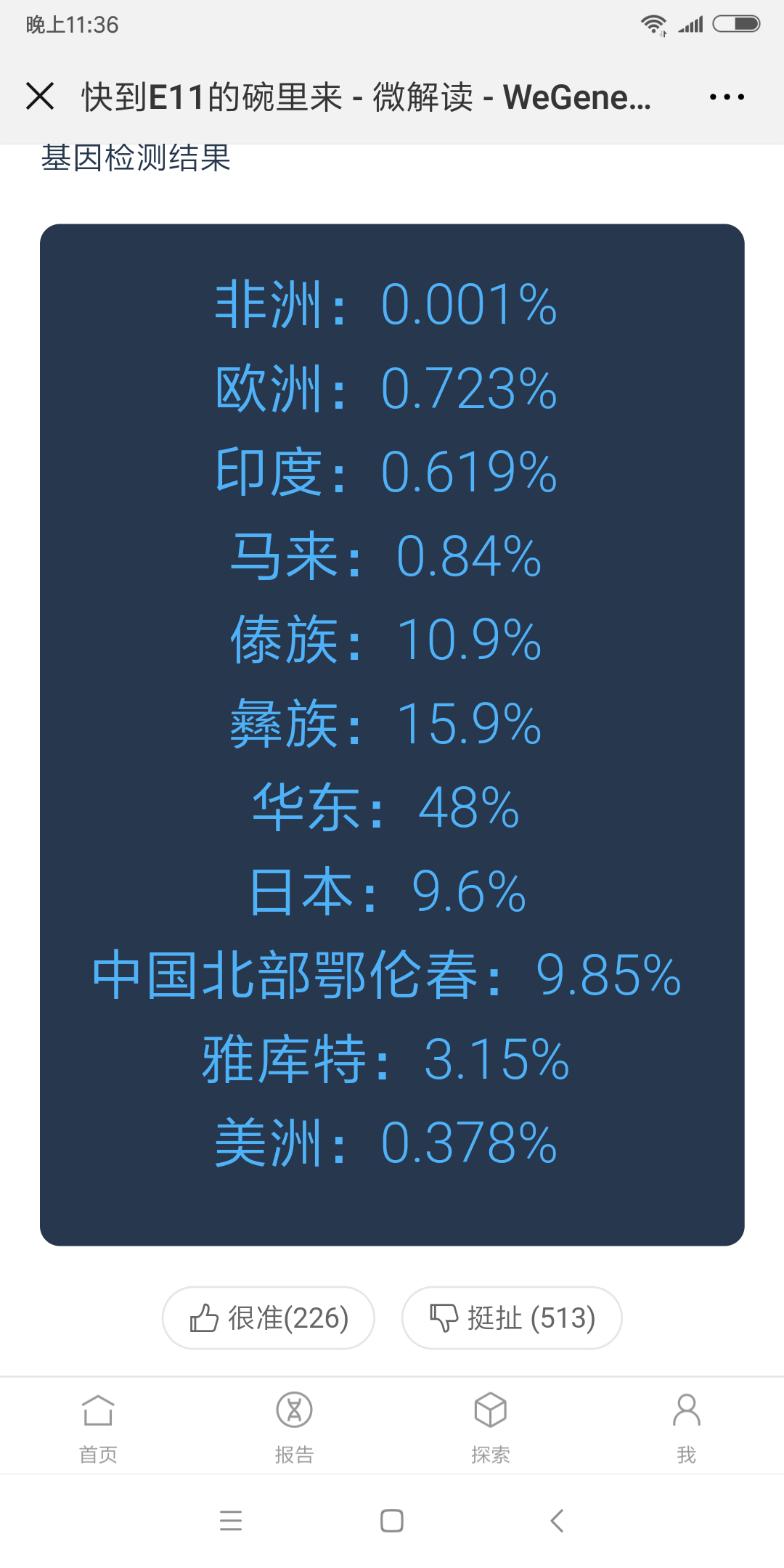Tap the system home button
784x1568 pixels.
(392, 1520)
